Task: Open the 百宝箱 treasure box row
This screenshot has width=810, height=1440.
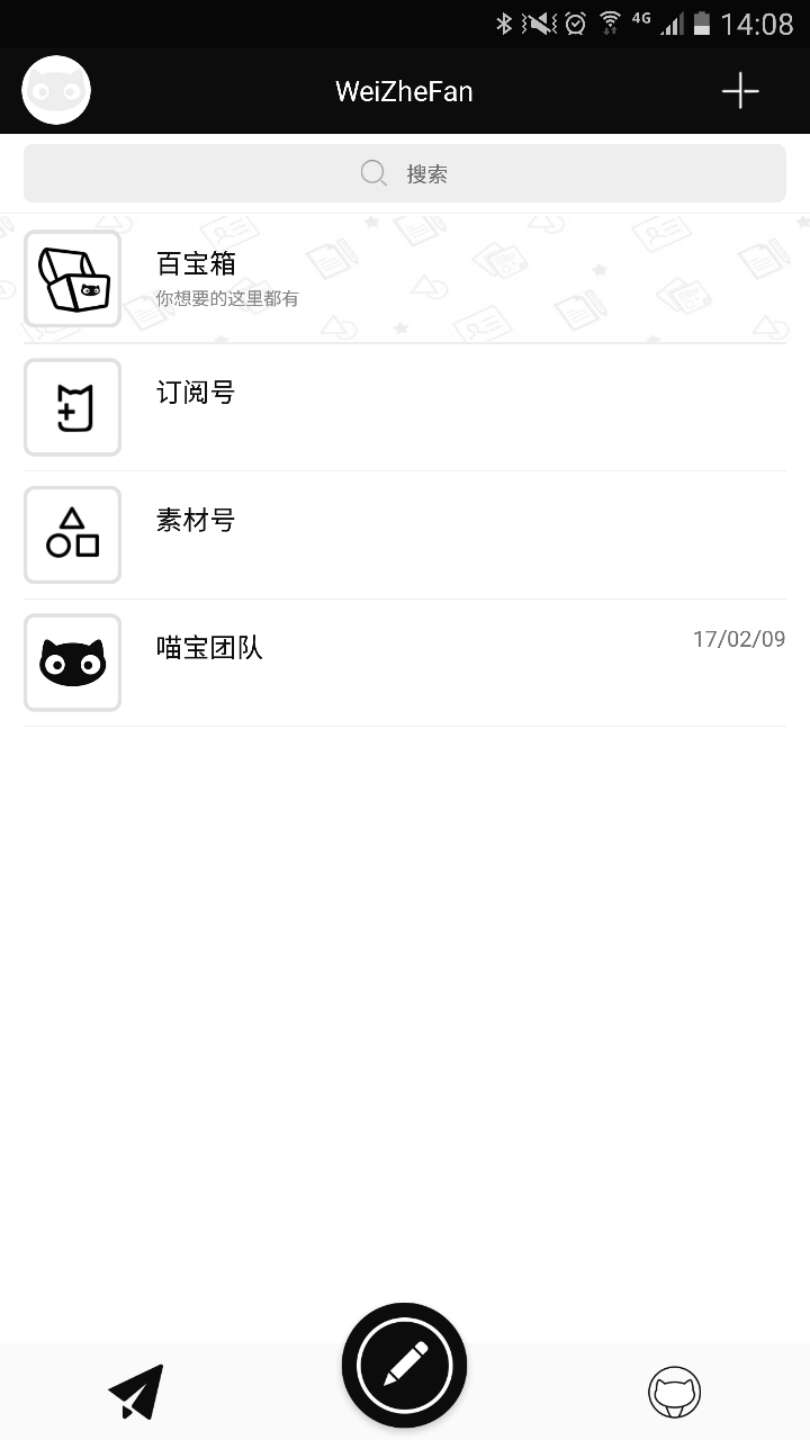Action: (405, 278)
